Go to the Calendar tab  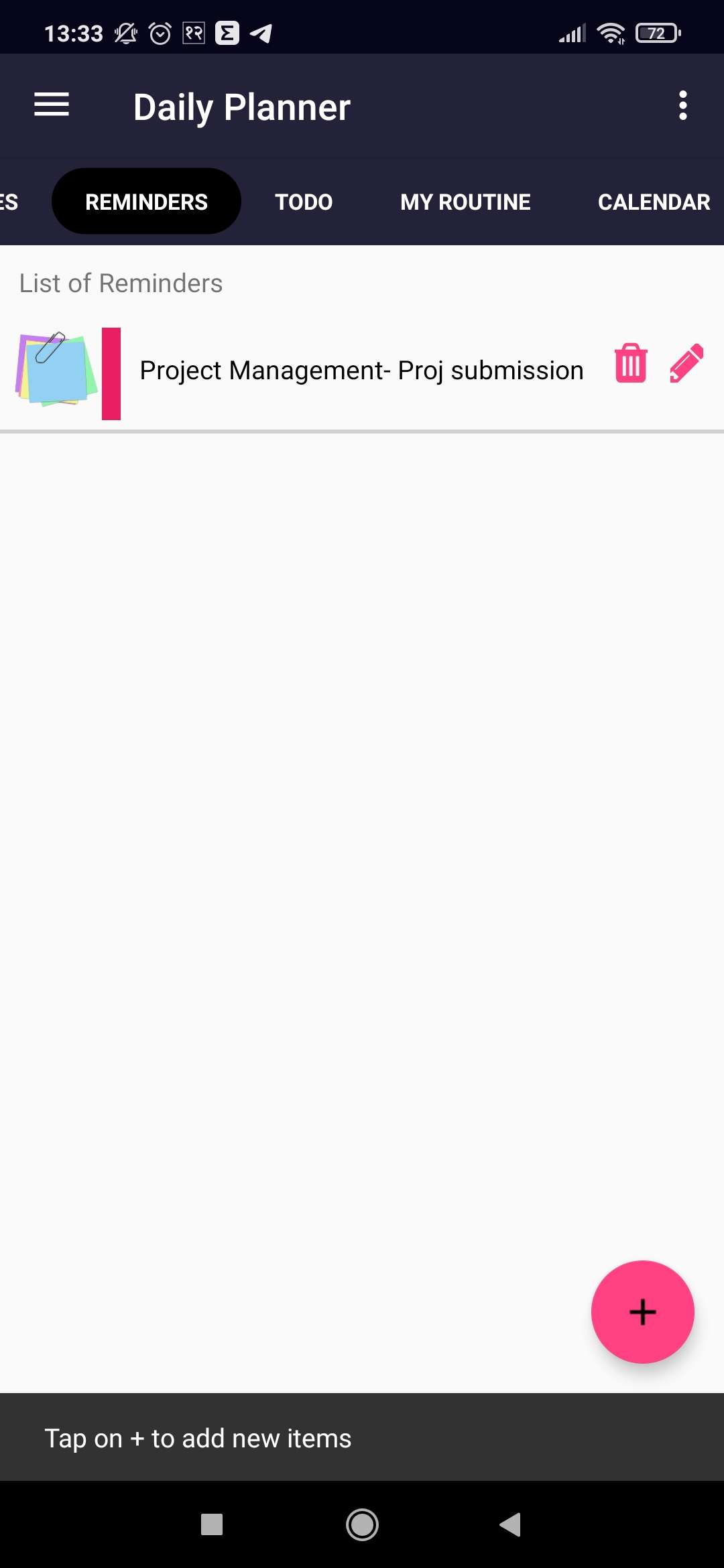click(654, 202)
